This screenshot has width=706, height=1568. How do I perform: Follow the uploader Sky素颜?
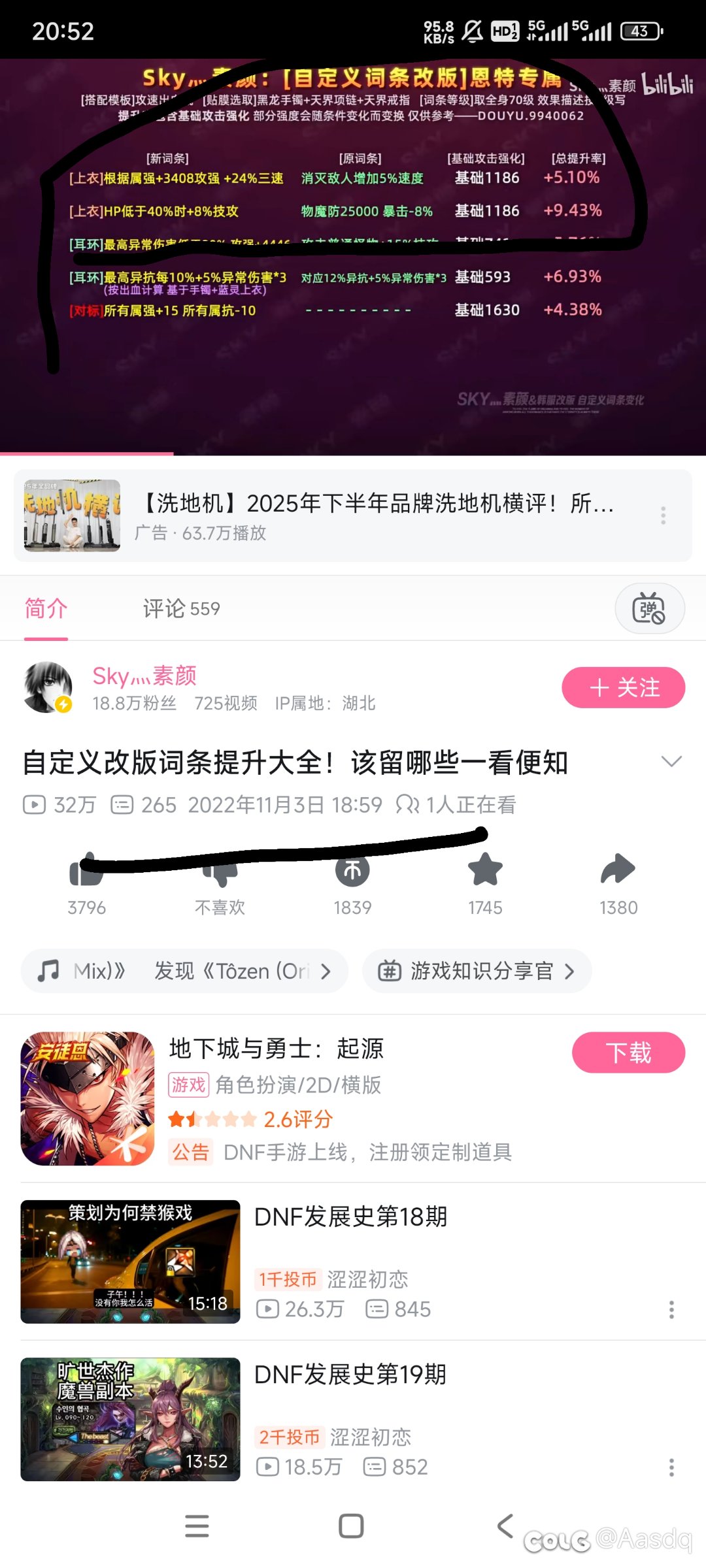623,687
